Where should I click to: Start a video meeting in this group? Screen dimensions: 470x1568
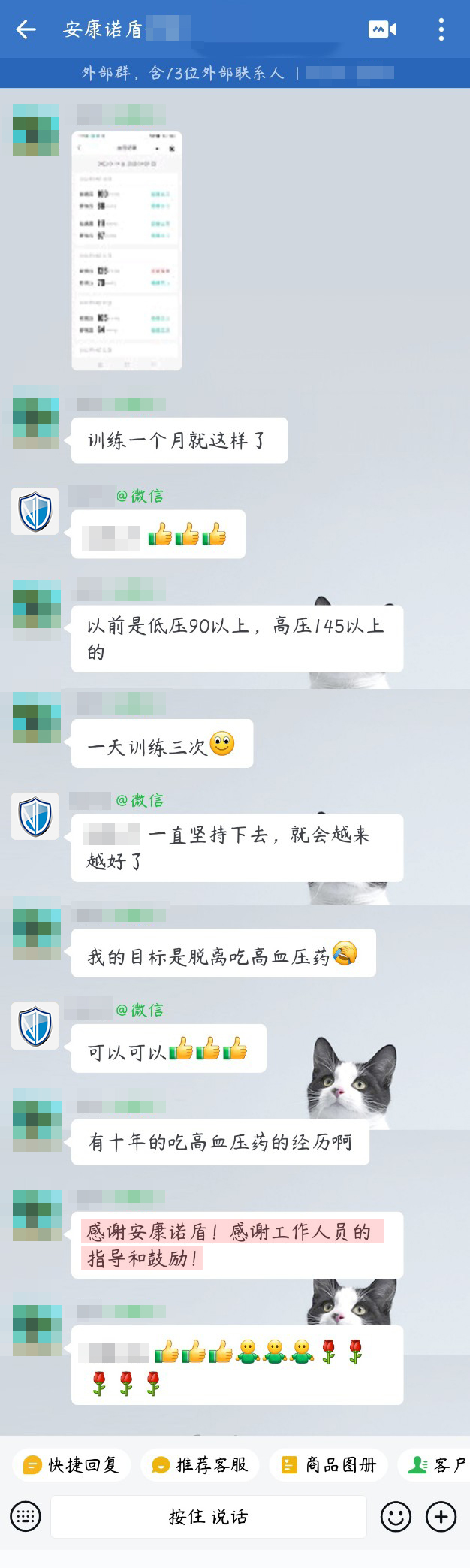[x=382, y=29]
